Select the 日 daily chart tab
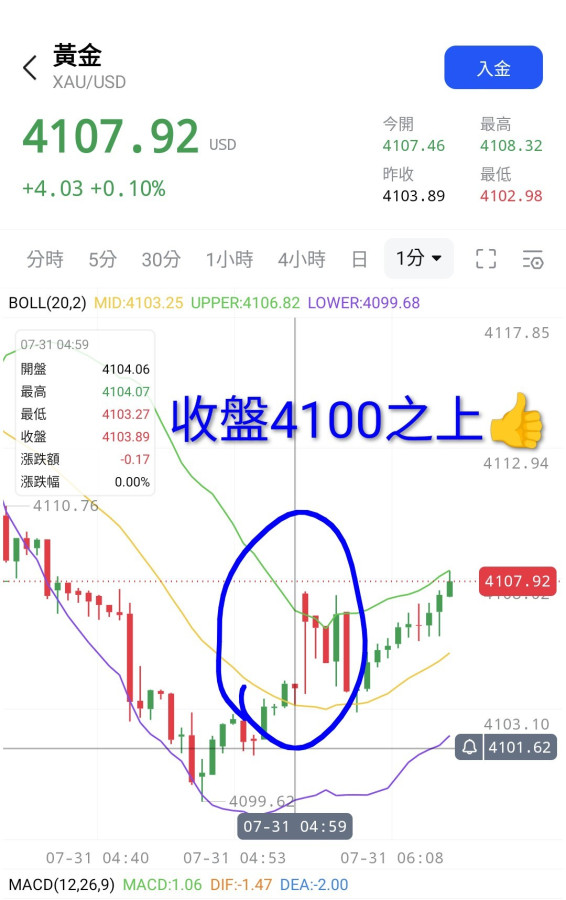The height and width of the screenshot is (900, 566). pos(359,259)
